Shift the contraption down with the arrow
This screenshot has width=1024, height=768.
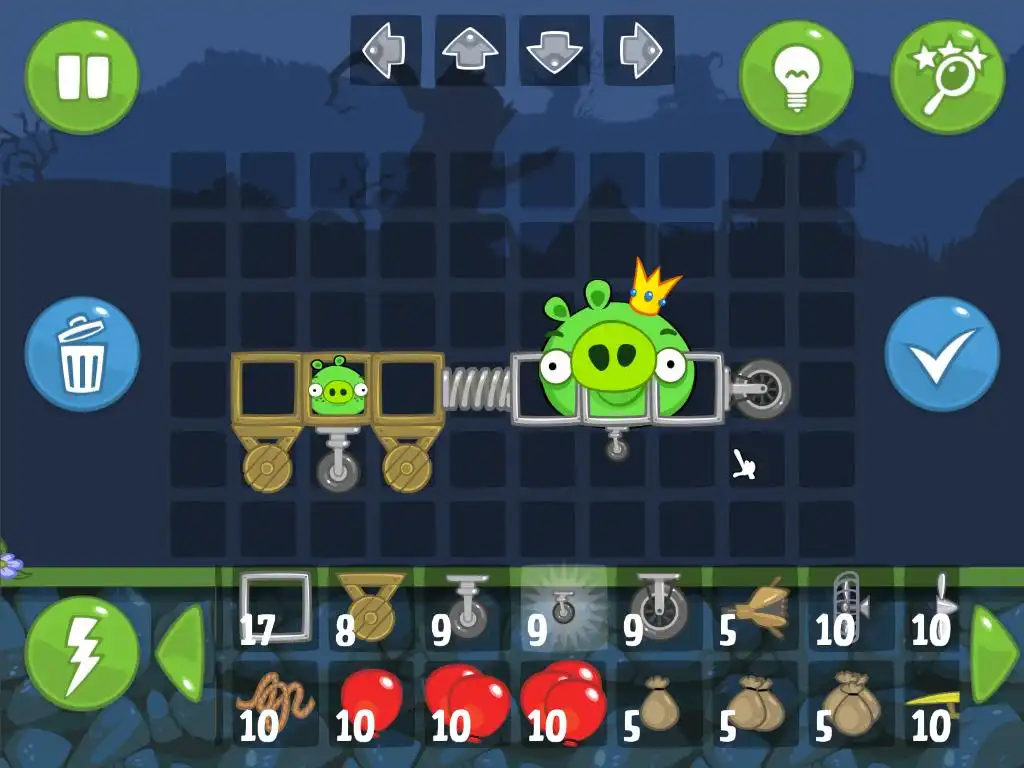coord(554,49)
